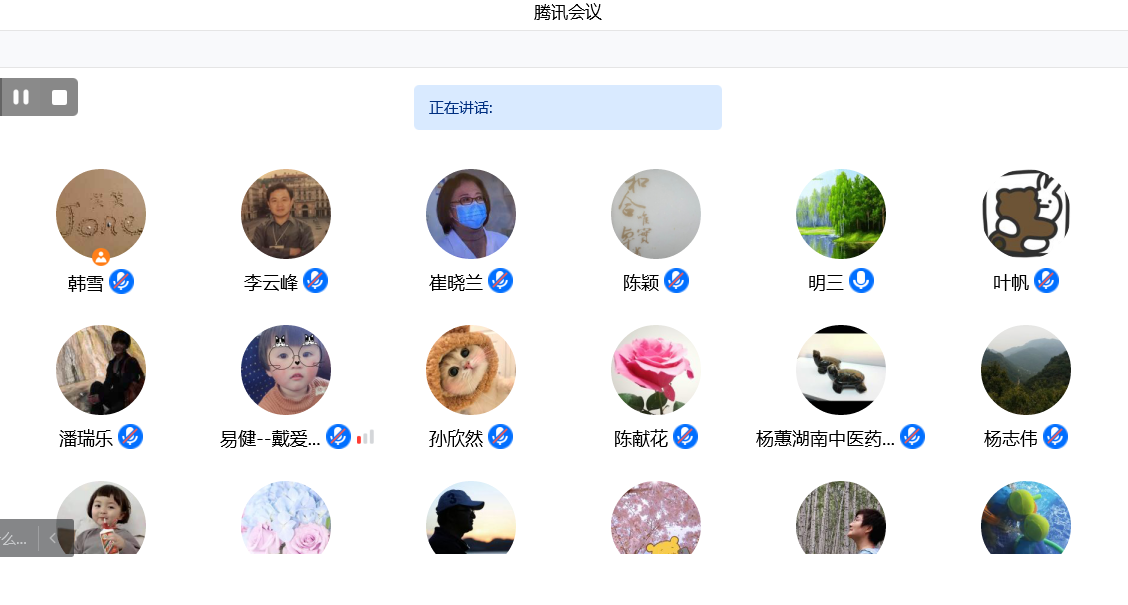The height and width of the screenshot is (605, 1128).
Task: Open 杨蕙湖南中医药... participant avatar
Action: (841, 369)
